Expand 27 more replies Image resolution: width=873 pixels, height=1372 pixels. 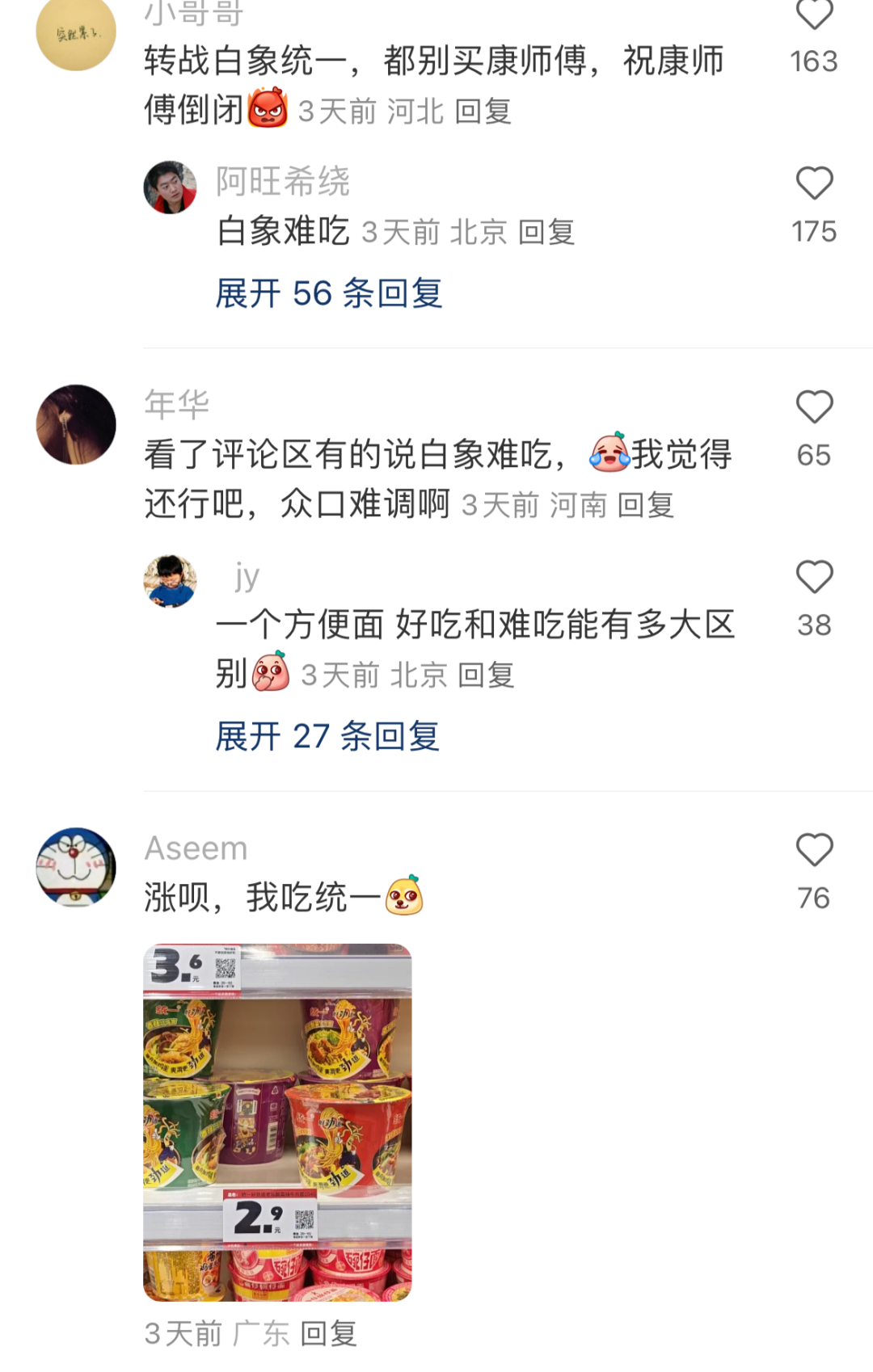click(327, 736)
